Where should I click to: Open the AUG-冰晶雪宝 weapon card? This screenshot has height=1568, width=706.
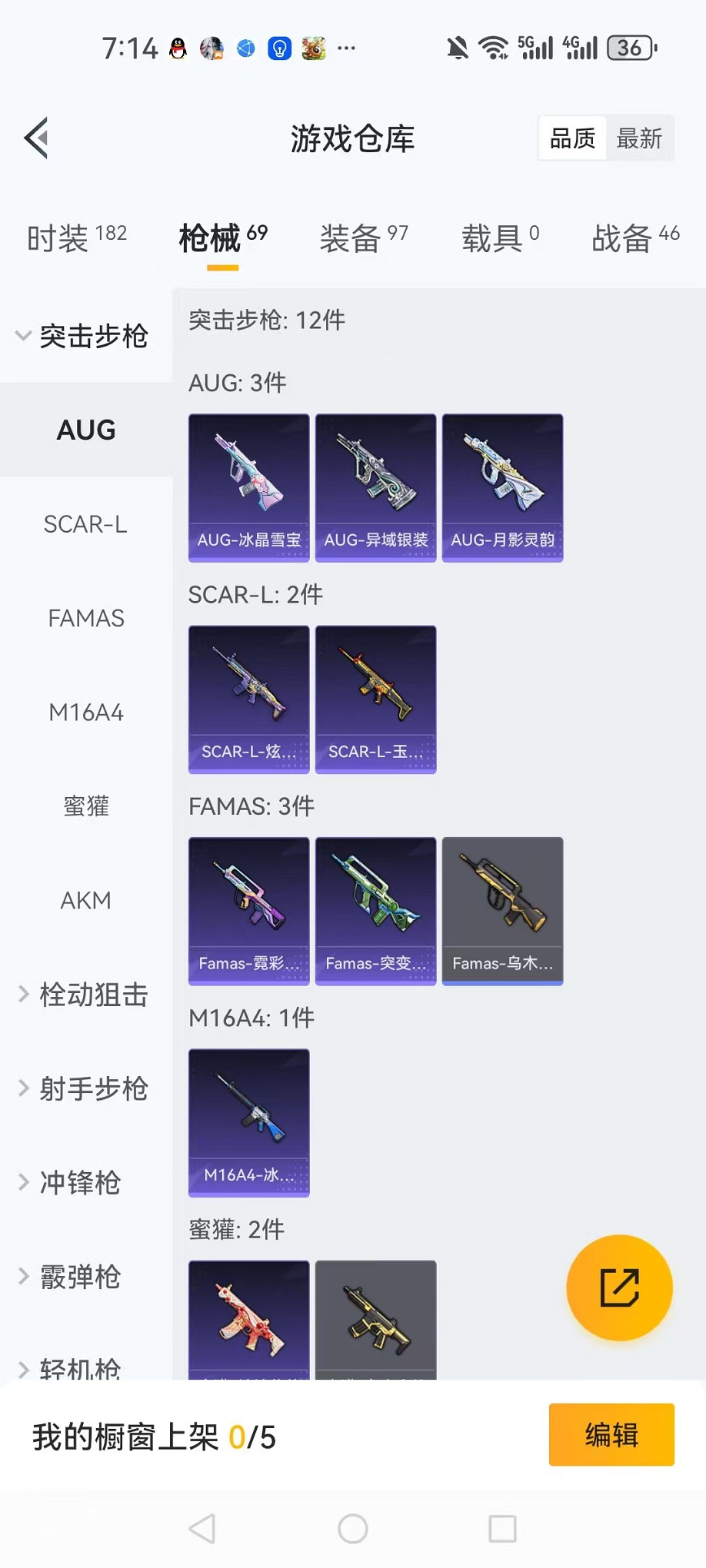tap(248, 487)
